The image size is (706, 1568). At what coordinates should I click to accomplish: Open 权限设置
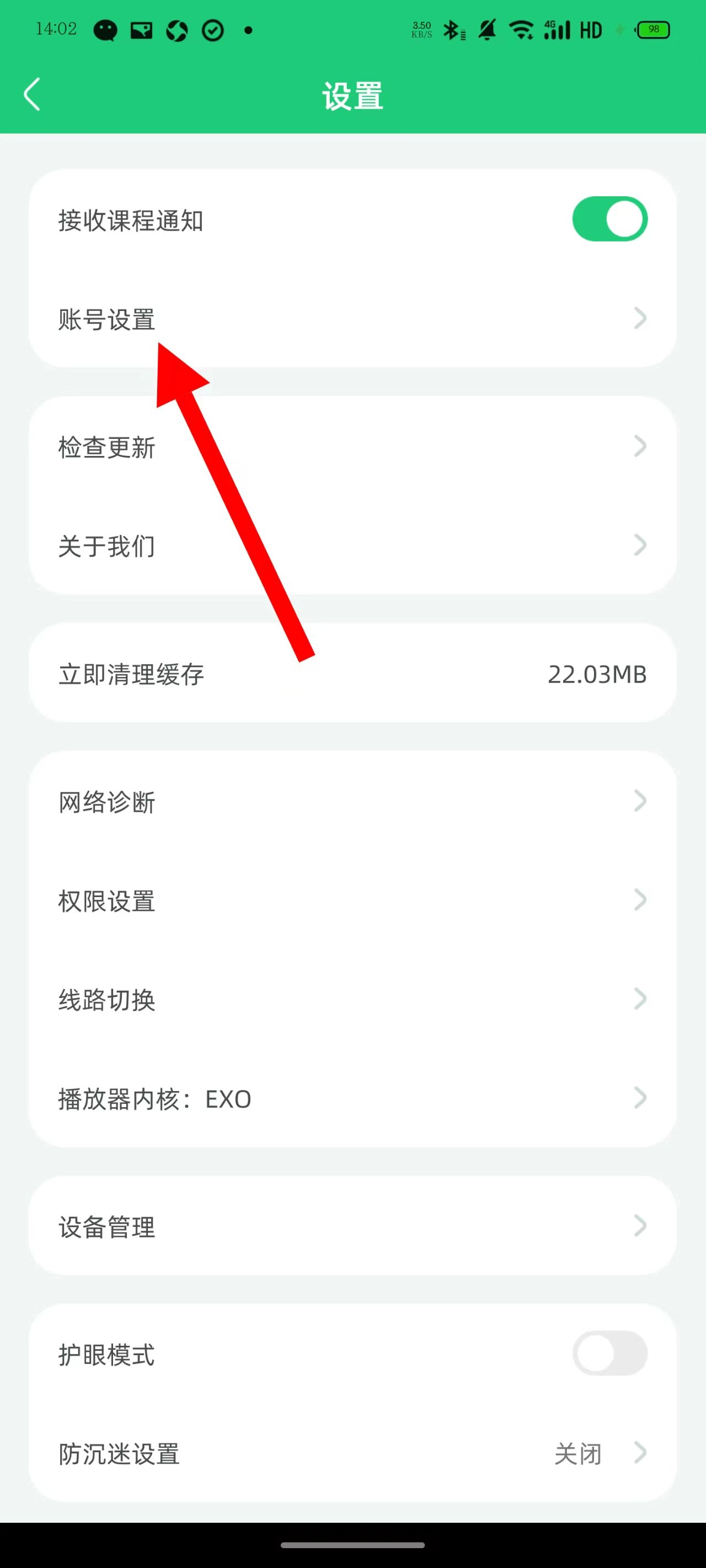(352, 900)
